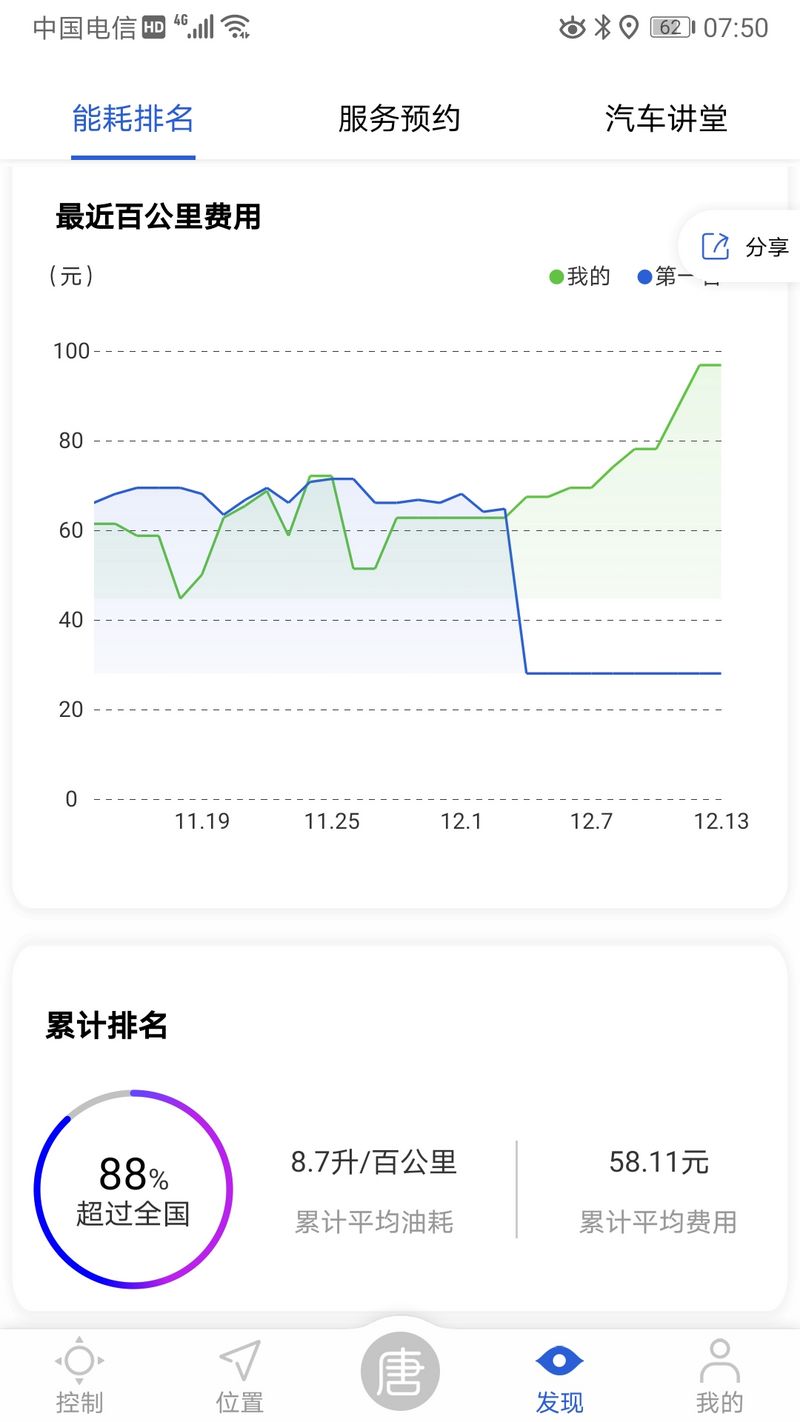The image size is (800, 1422).
Task: Tap the center 唐 button
Action: [400, 1372]
